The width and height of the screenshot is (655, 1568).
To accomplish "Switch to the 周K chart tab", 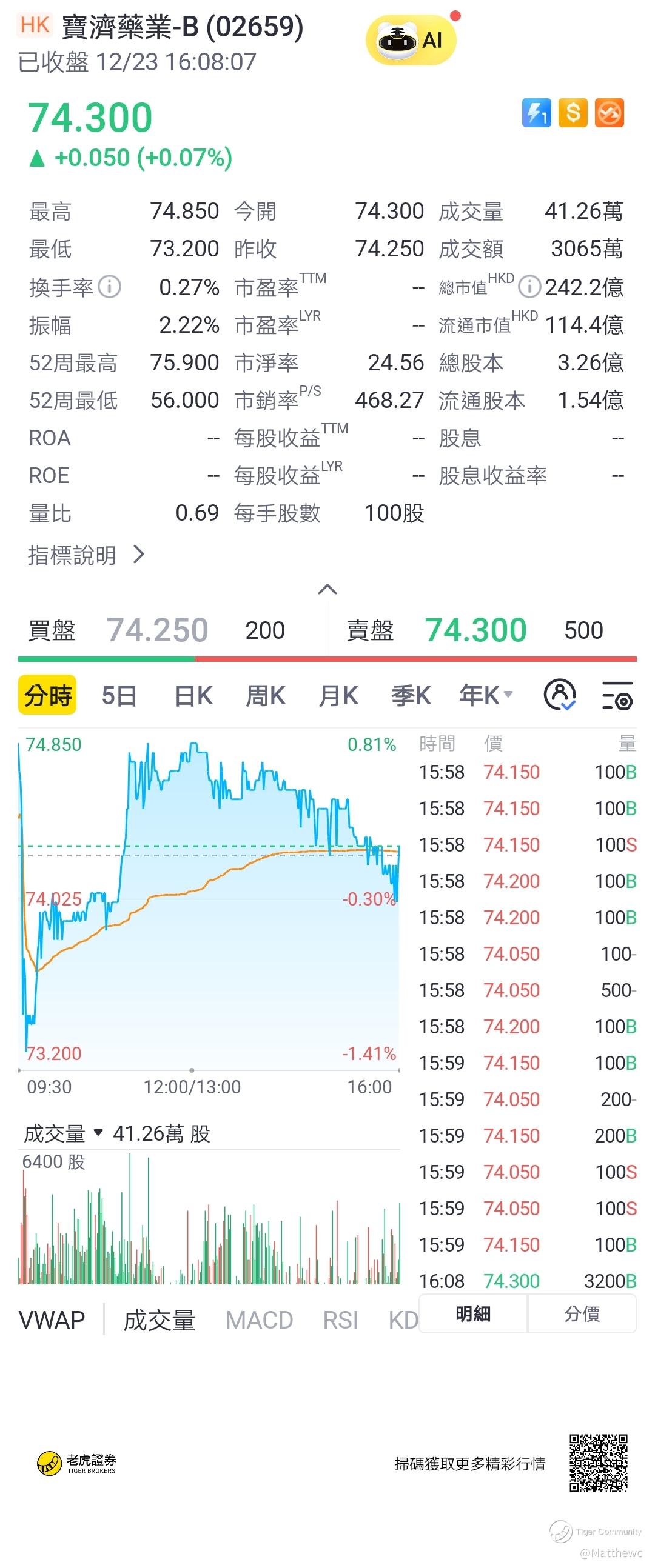I will pyautogui.click(x=265, y=695).
